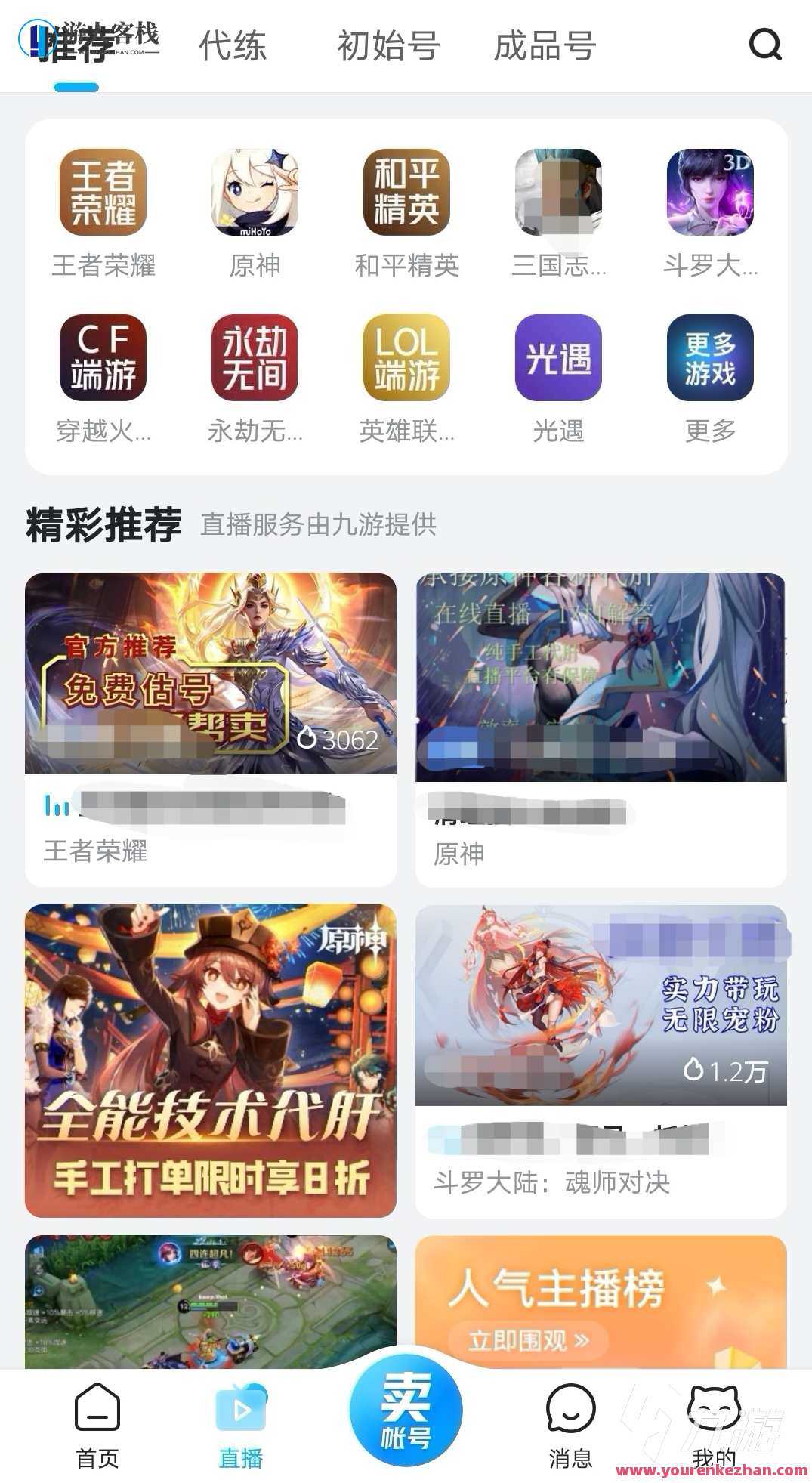Switch to the 初始号 tab

click(x=388, y=45)
